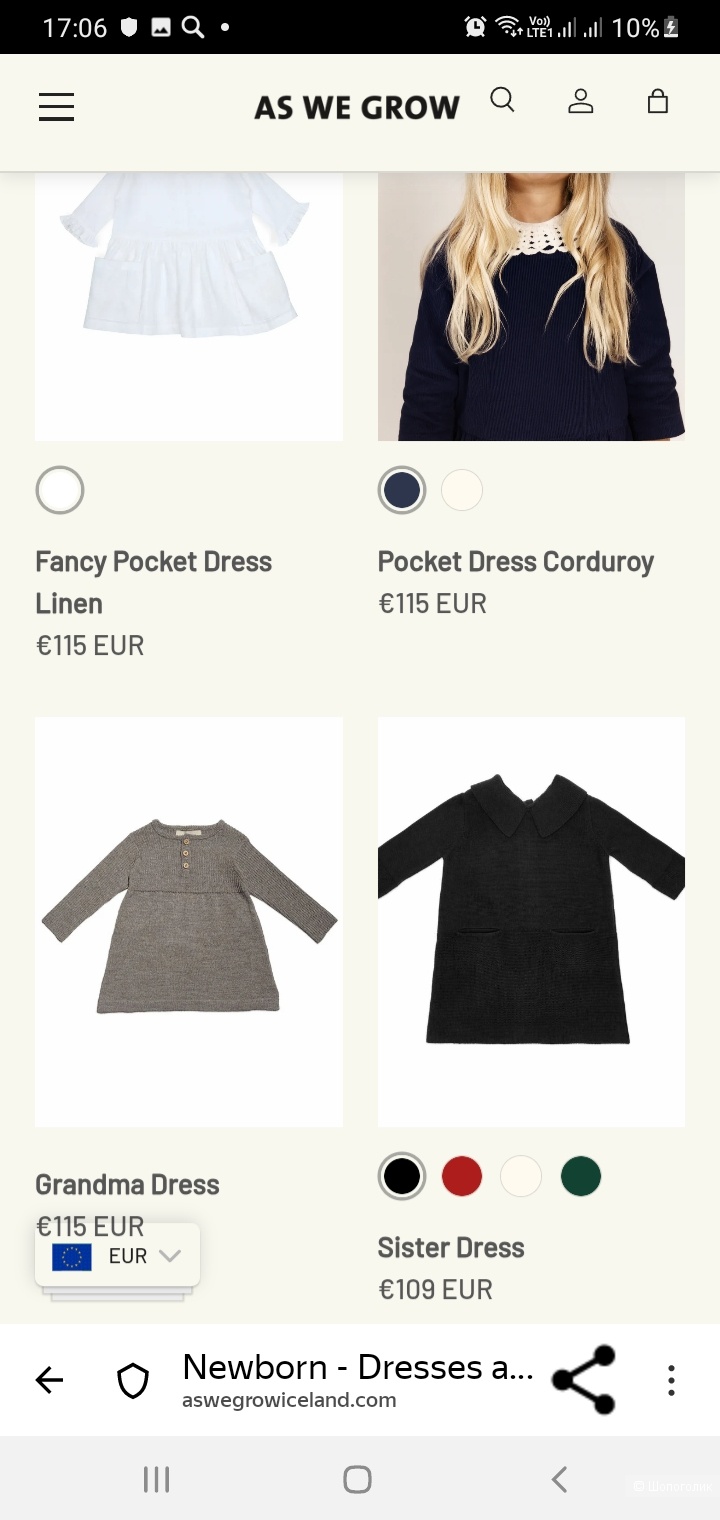
Task: Choose red swatch for Sister Dress
Action: [462, 1176]
